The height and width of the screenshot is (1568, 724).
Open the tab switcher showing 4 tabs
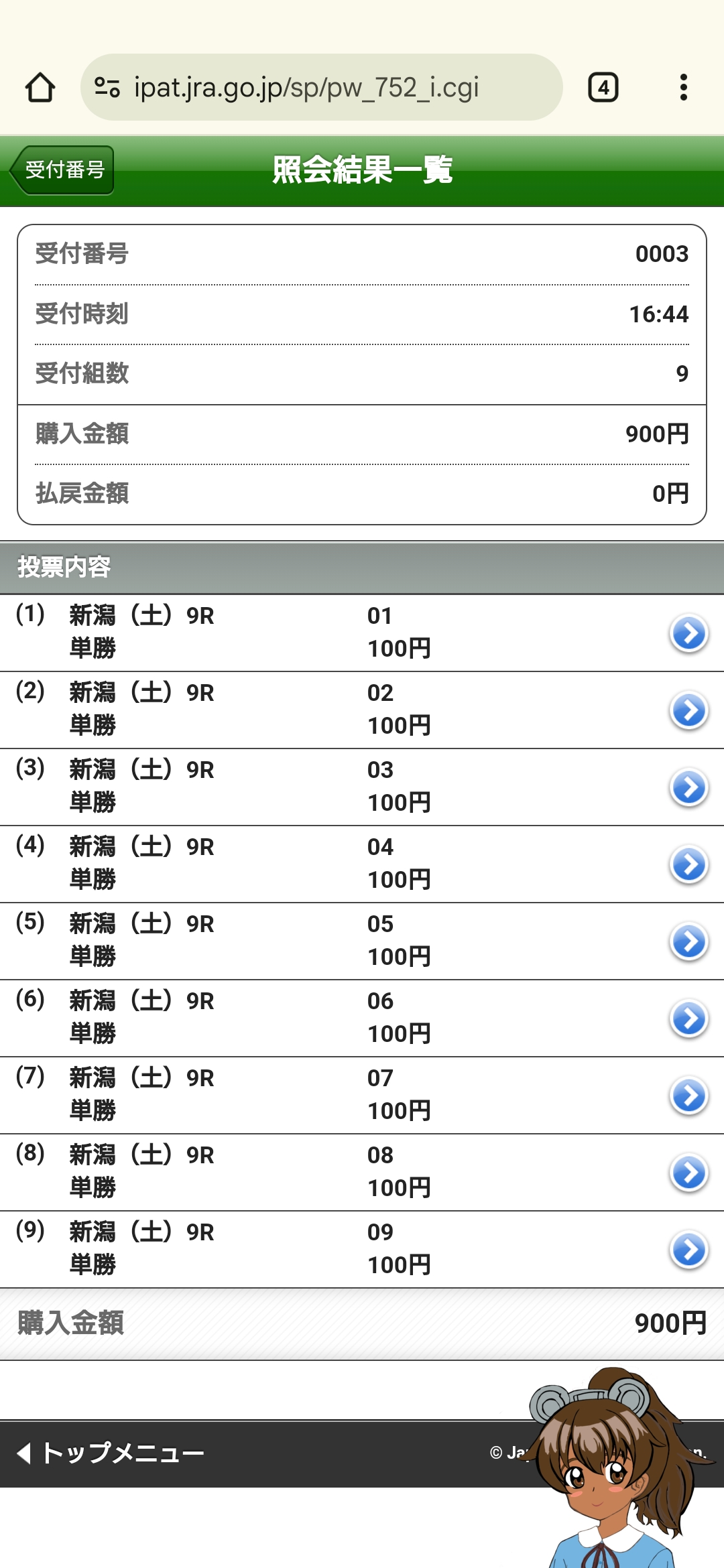(x=603, y=87)
